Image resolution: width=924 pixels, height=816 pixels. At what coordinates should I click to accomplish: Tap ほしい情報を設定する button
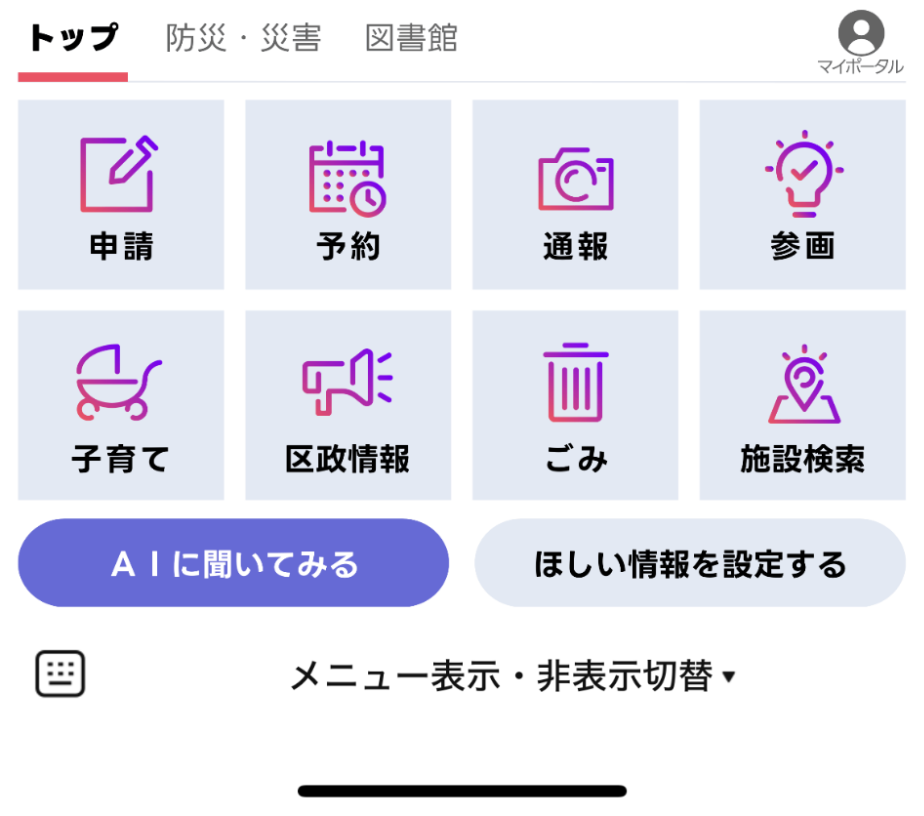[x=690, y=563]
